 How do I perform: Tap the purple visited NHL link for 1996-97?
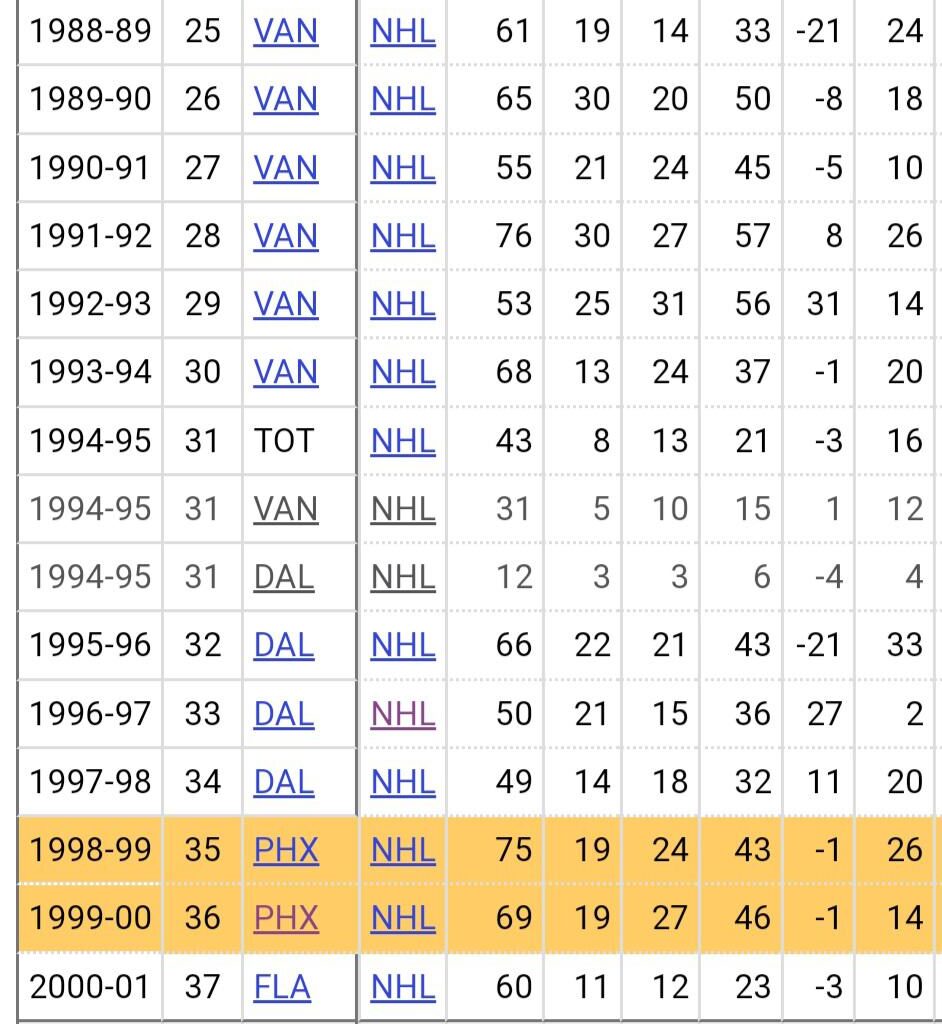tap(402, 714)
